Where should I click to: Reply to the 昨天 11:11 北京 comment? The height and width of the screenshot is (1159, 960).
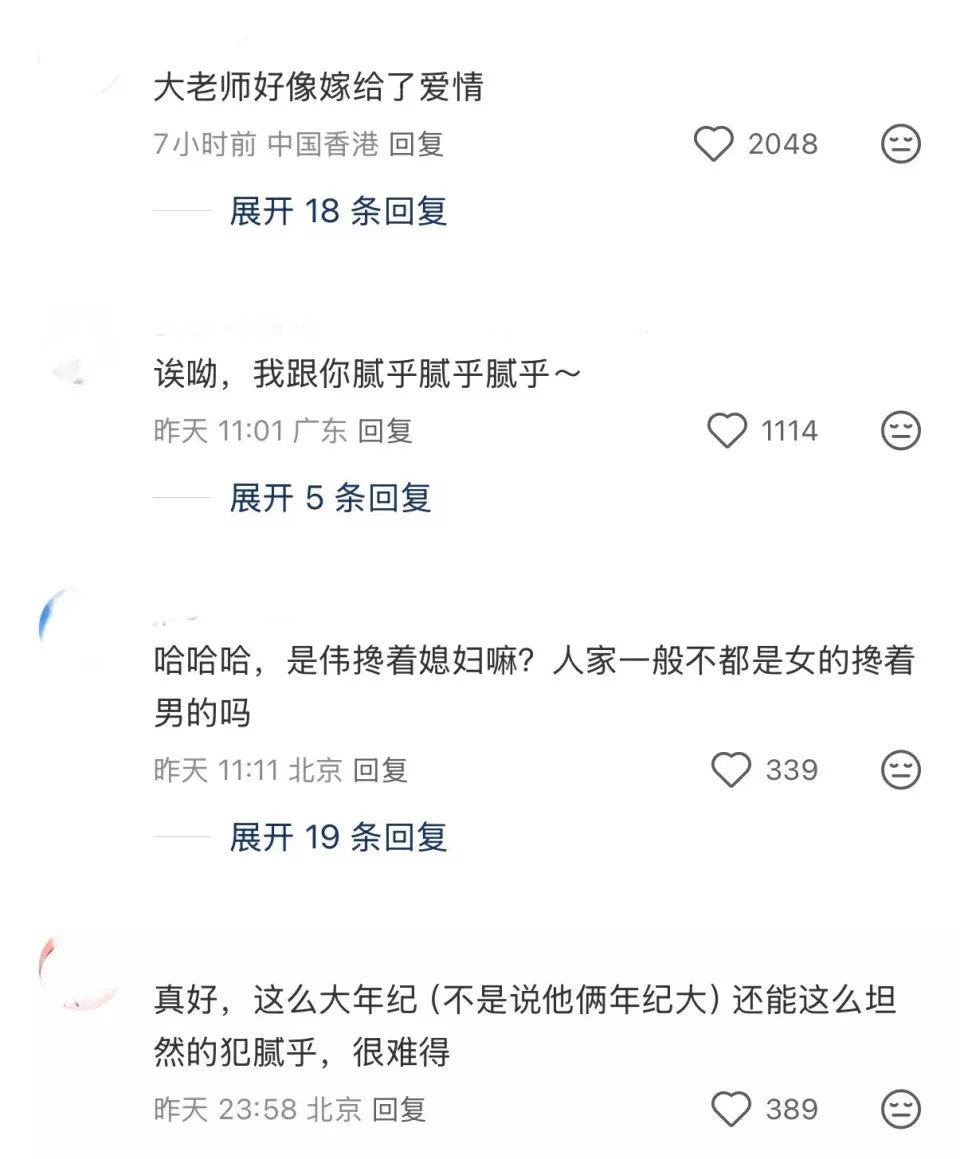380,770
